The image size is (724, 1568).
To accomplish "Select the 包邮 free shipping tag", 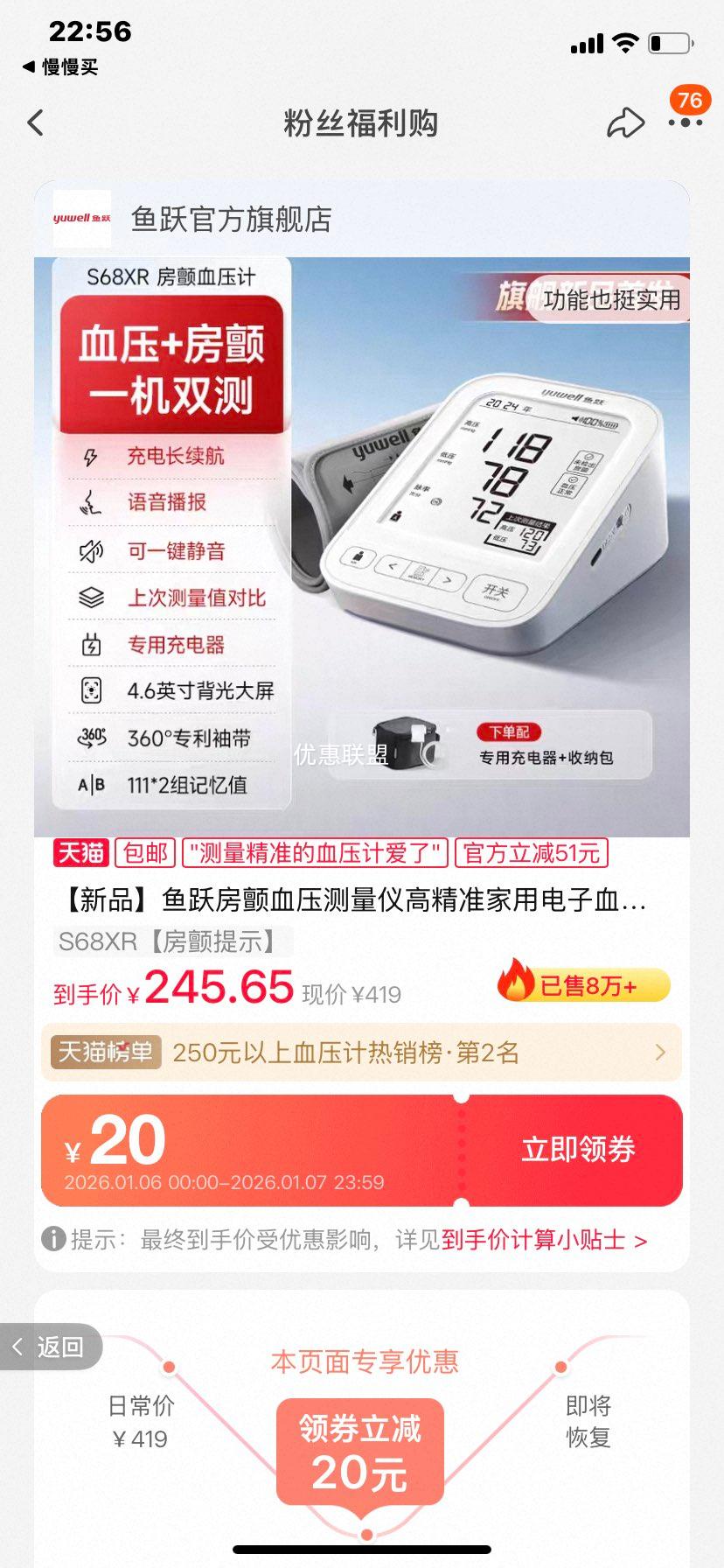I will [147, 854].
